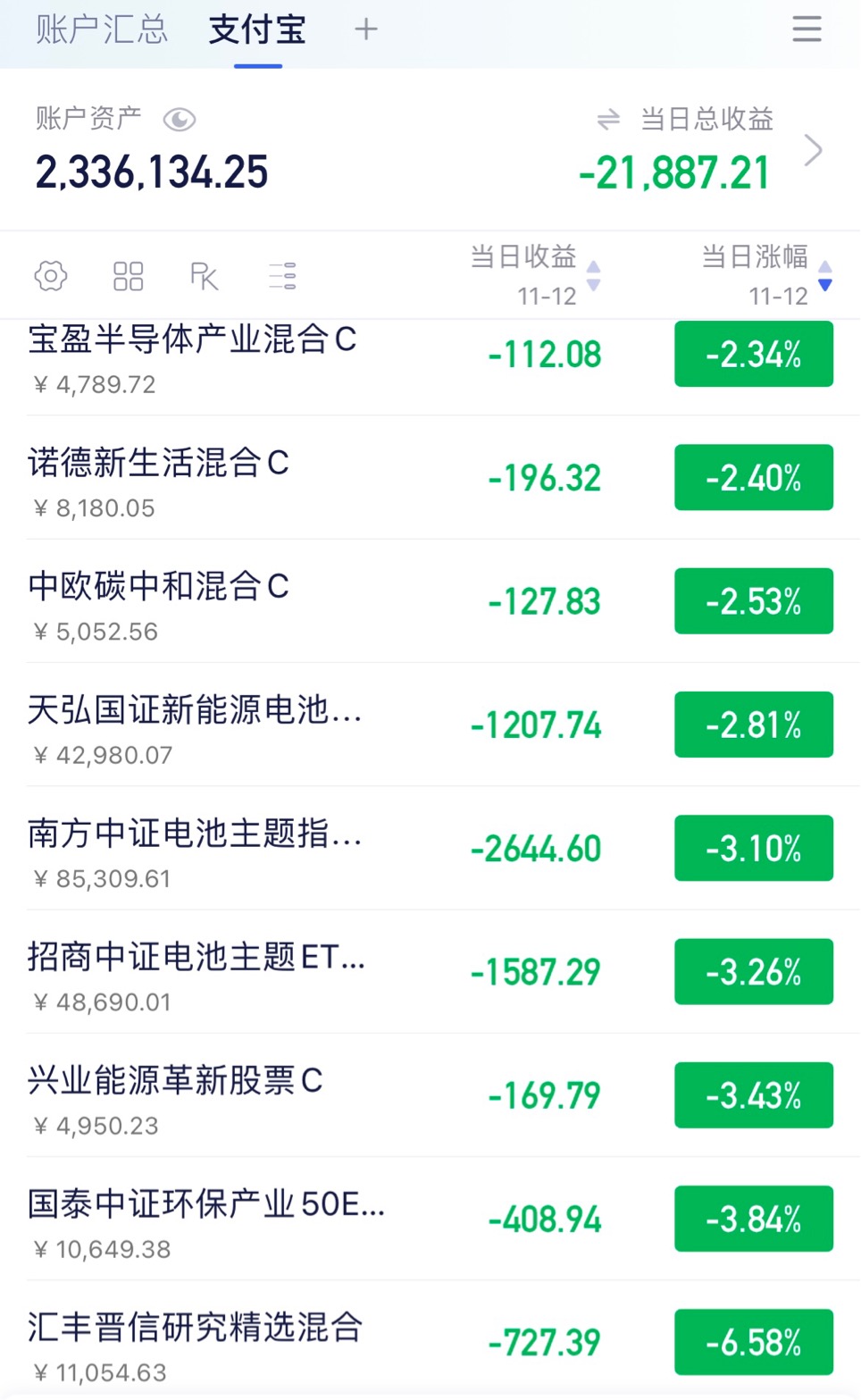Open 诺德新生活混合C fund
The image size is (861, 1400).
coord(430,478)
